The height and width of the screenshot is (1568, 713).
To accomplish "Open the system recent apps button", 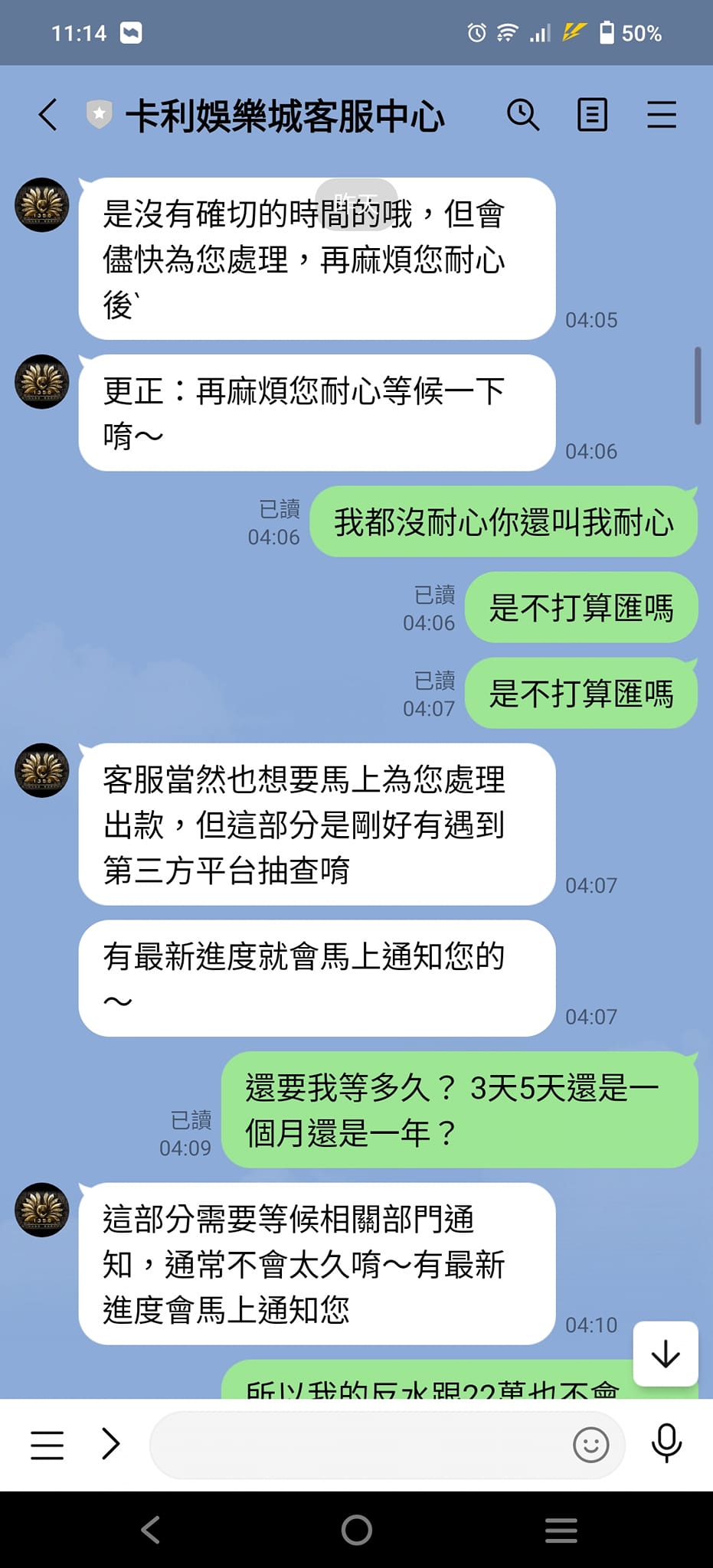I will coord(561,1530).
